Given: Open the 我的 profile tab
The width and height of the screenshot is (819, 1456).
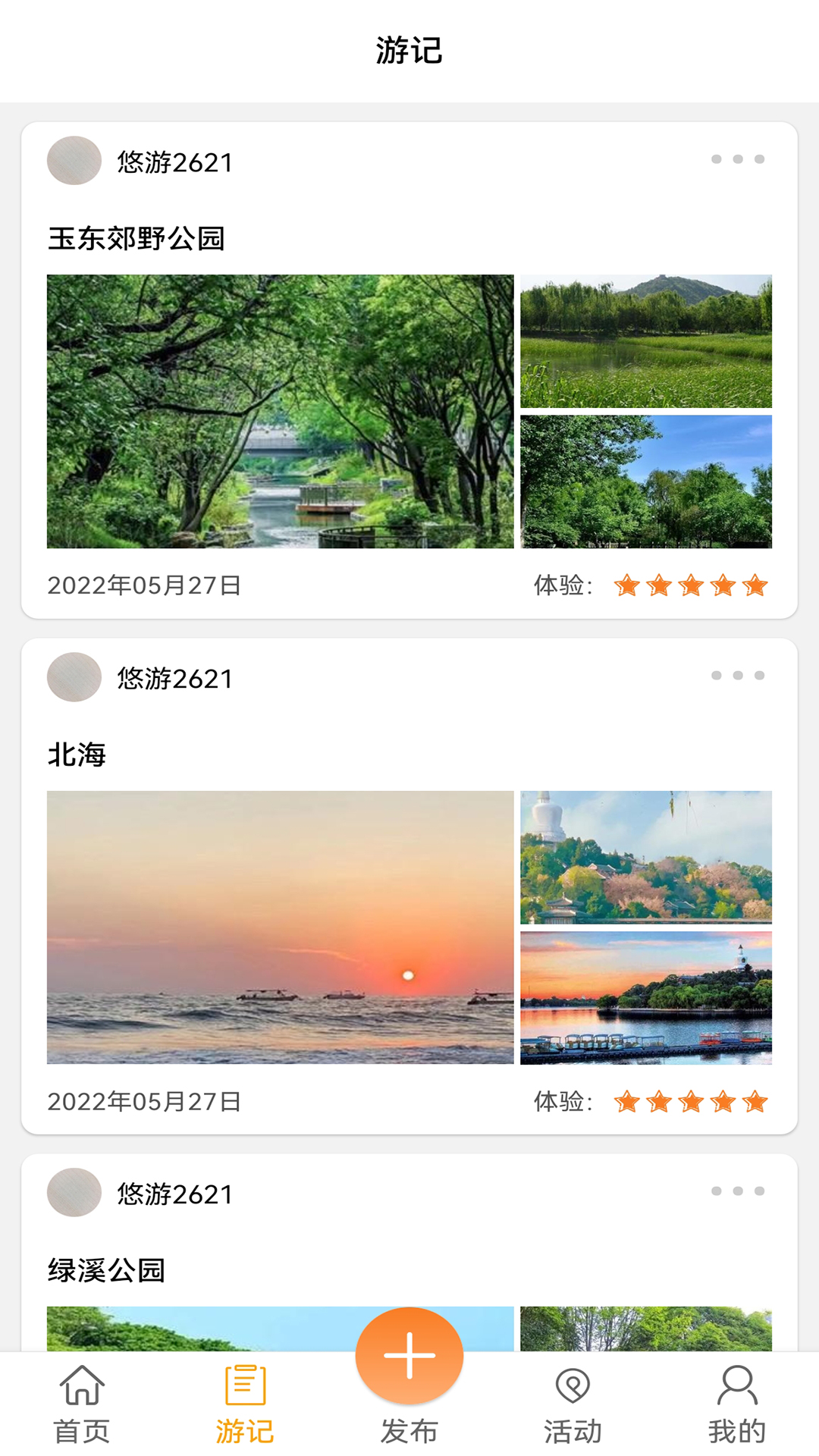Looking at the screenshot, I should (736, 1404).
